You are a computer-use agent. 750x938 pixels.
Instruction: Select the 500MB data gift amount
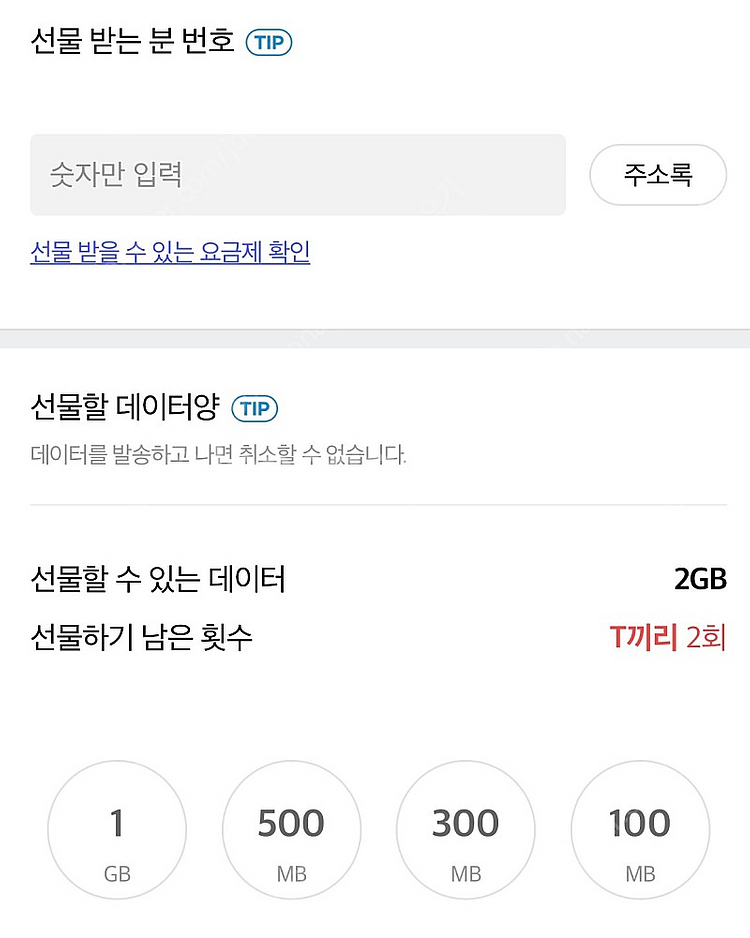pyautogui.click(x=291, y=830)
